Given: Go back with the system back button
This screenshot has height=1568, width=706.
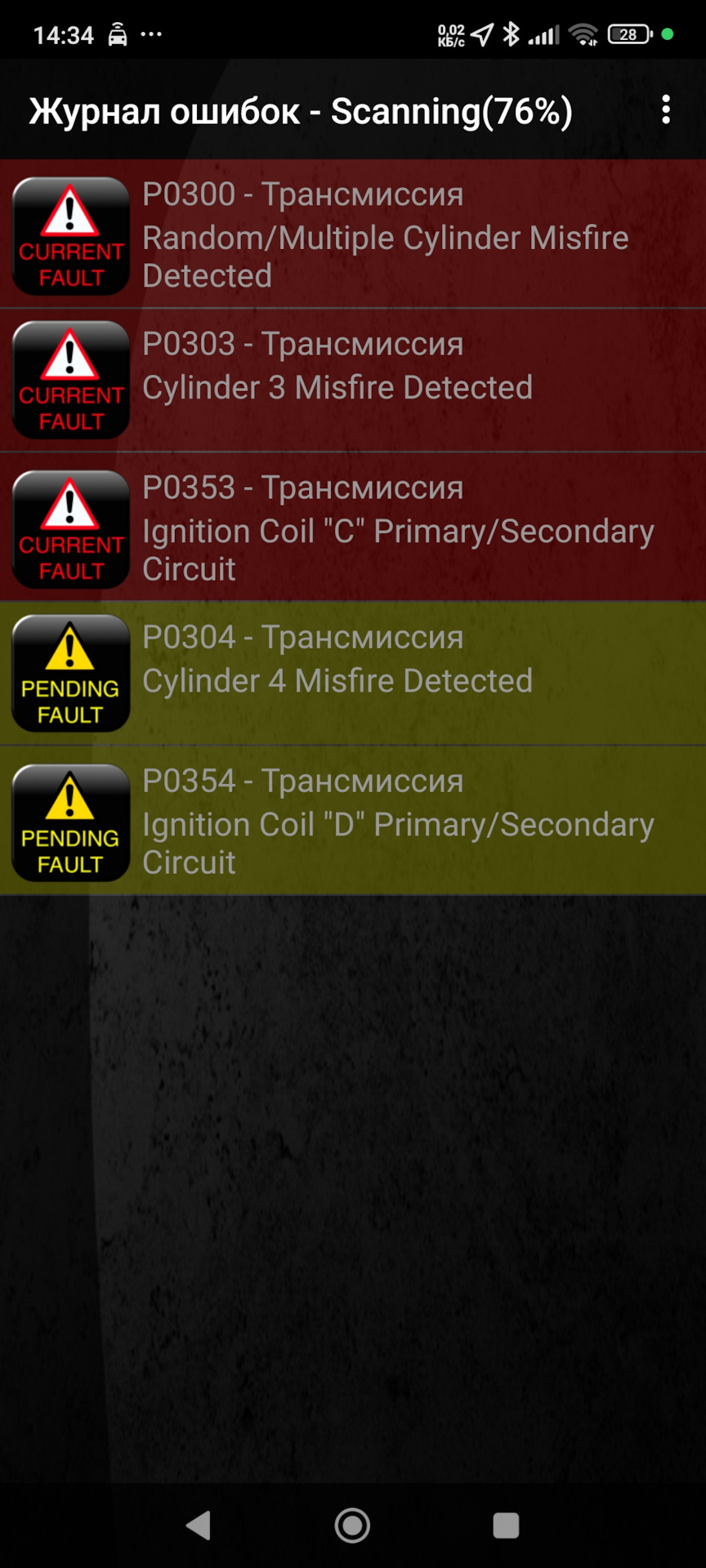Looking at the screenshot, I should [x=199, y=1525].
